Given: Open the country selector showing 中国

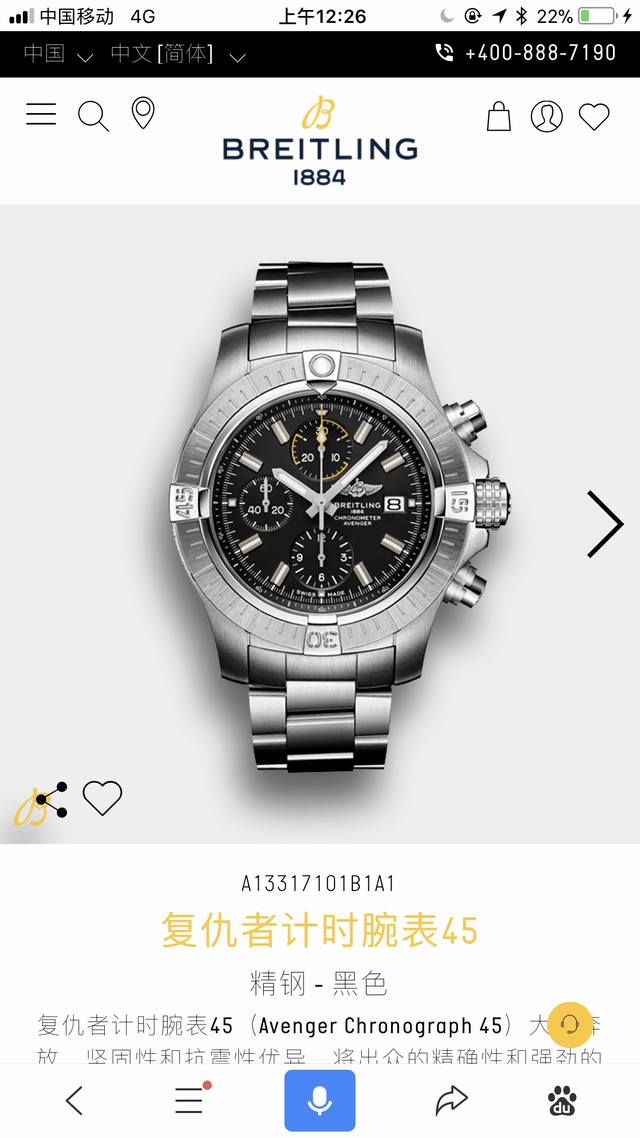Looking at the screenshot, I should [x=58, y=54].
